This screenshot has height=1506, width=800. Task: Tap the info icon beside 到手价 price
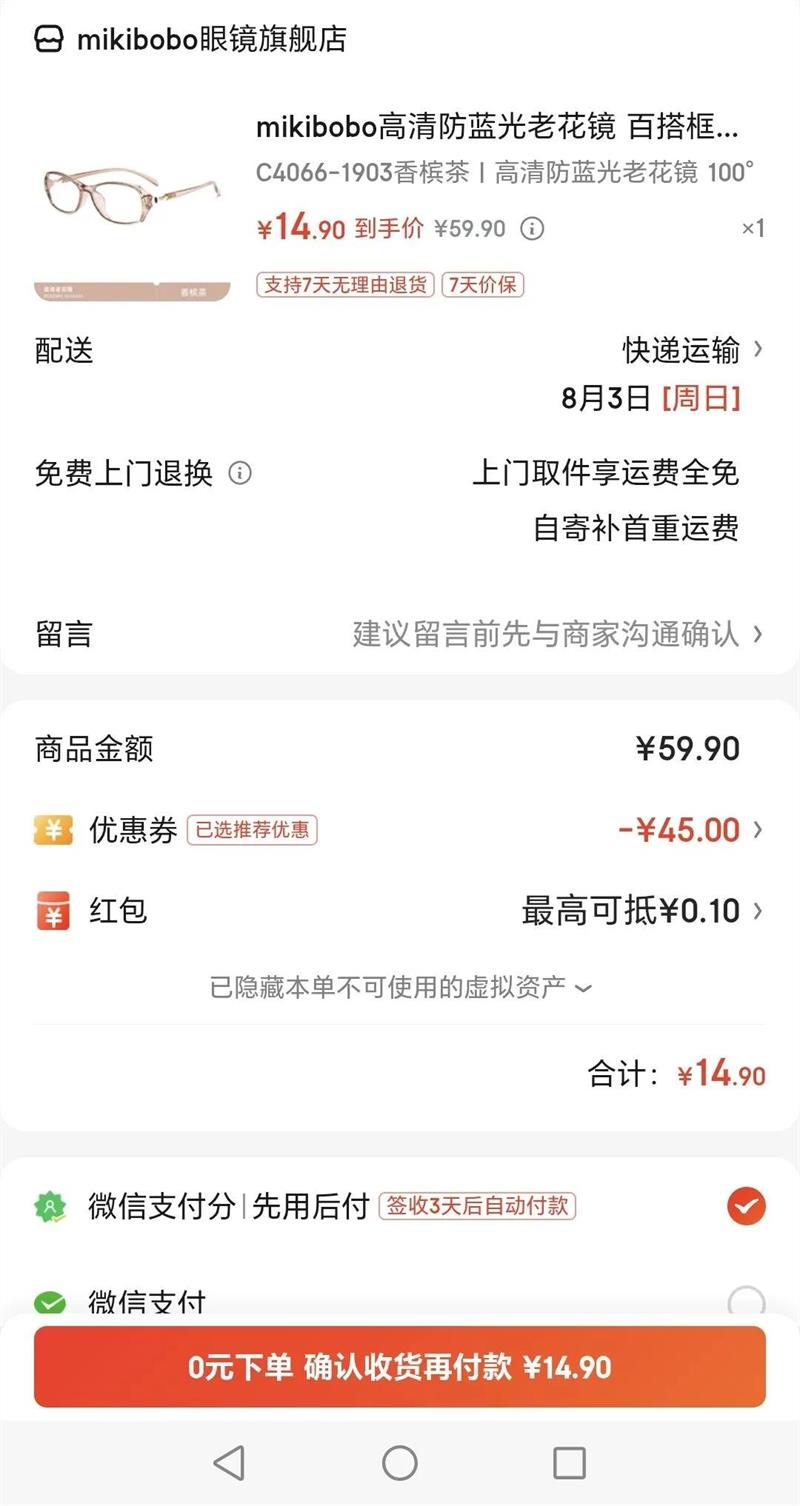point(533,228)
